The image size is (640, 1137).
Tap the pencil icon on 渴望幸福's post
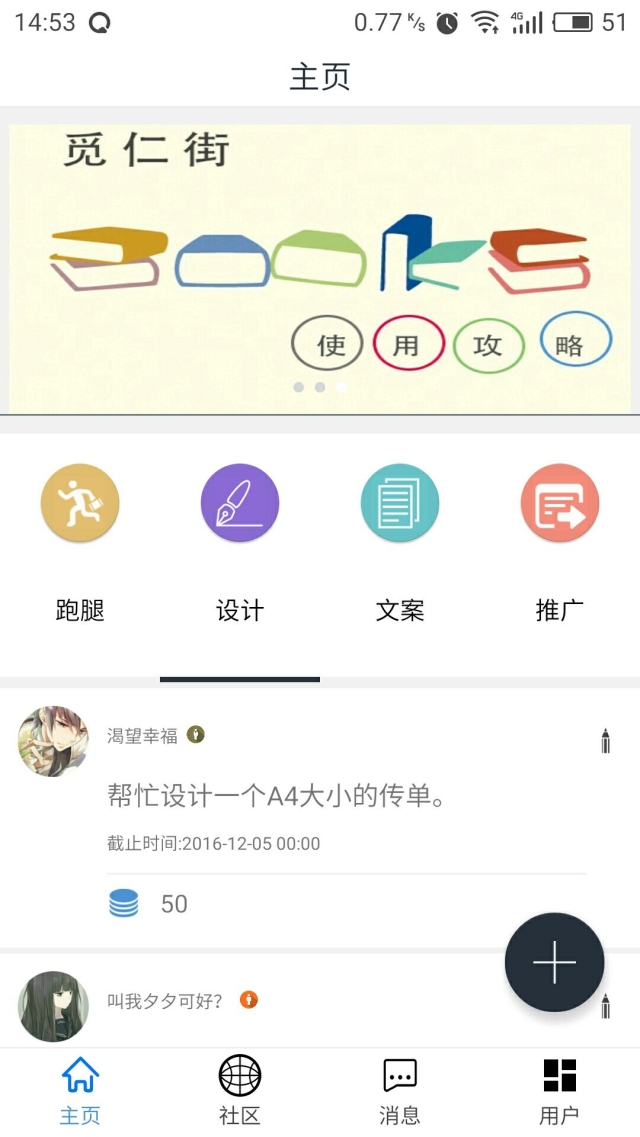click(x=605, y=741)
